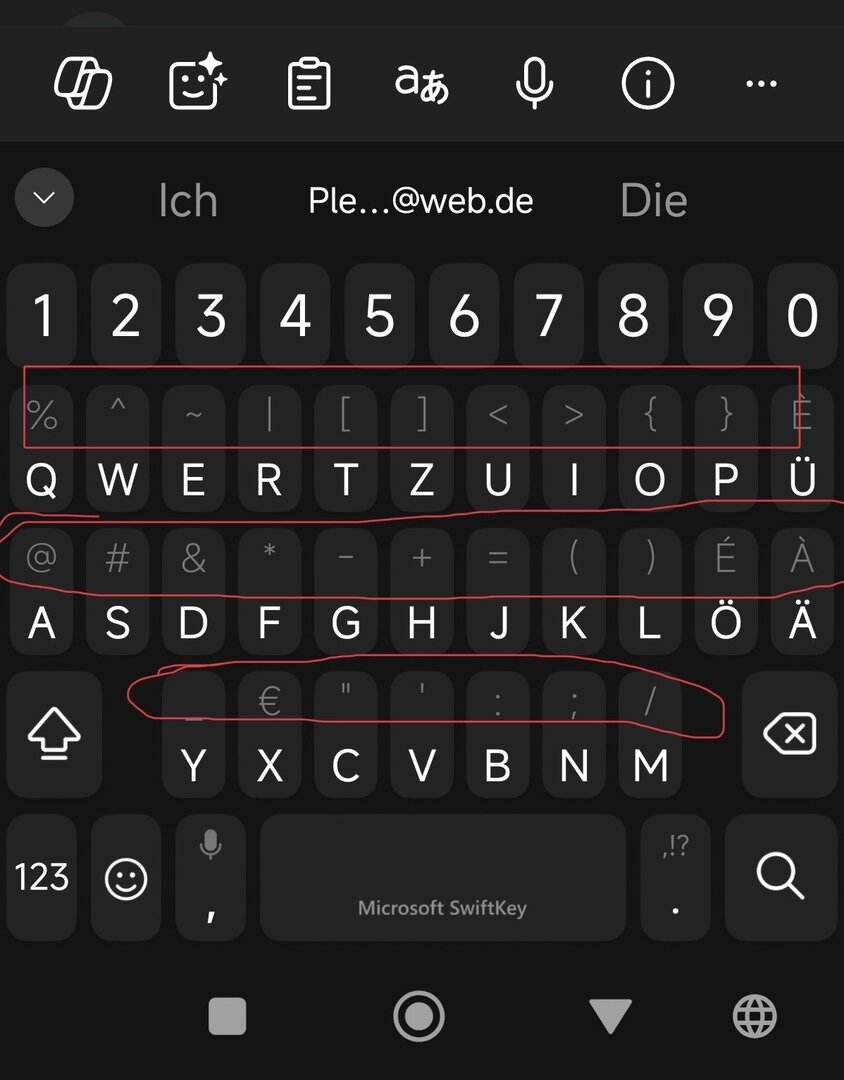Open the info icon in toolbar

tap(648, 83)
